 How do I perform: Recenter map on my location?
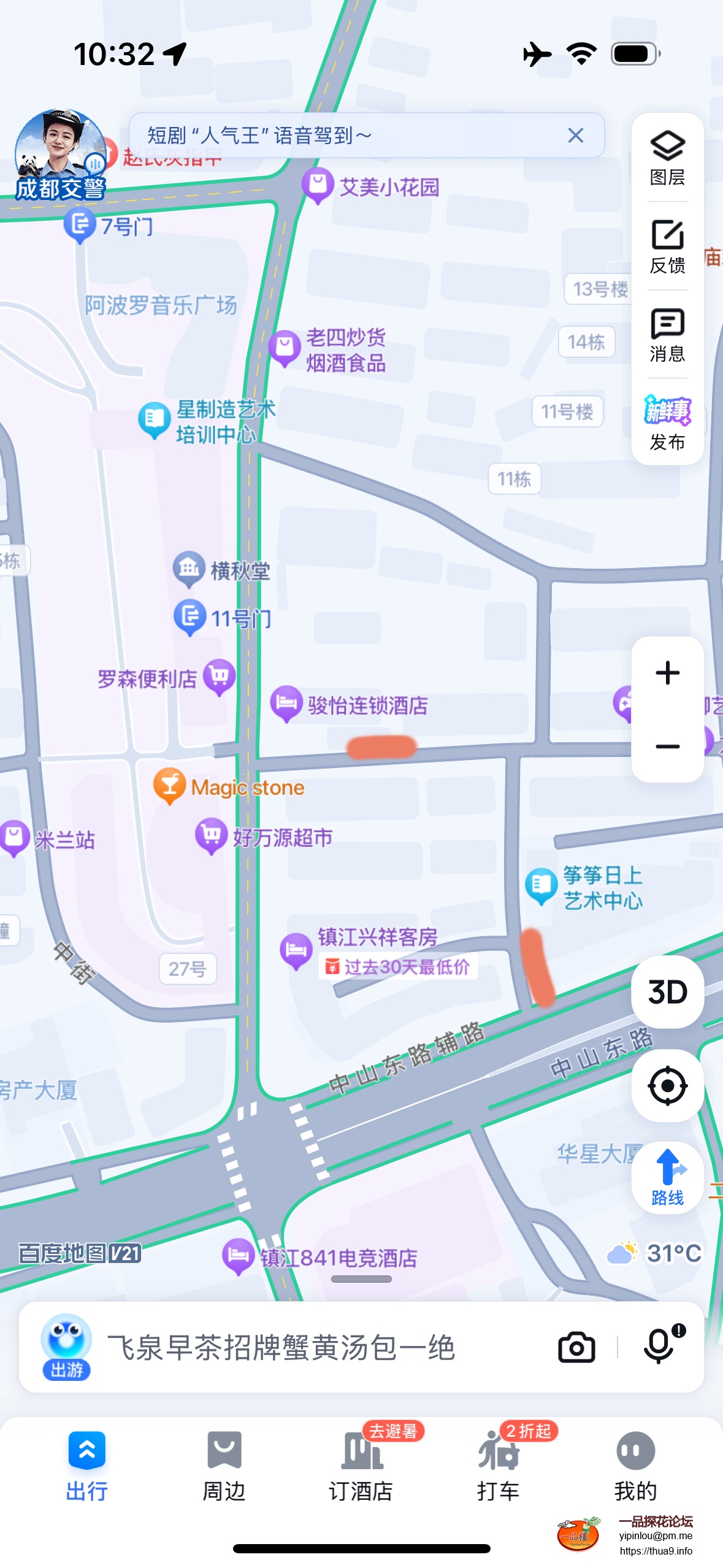pos(667,1086)
